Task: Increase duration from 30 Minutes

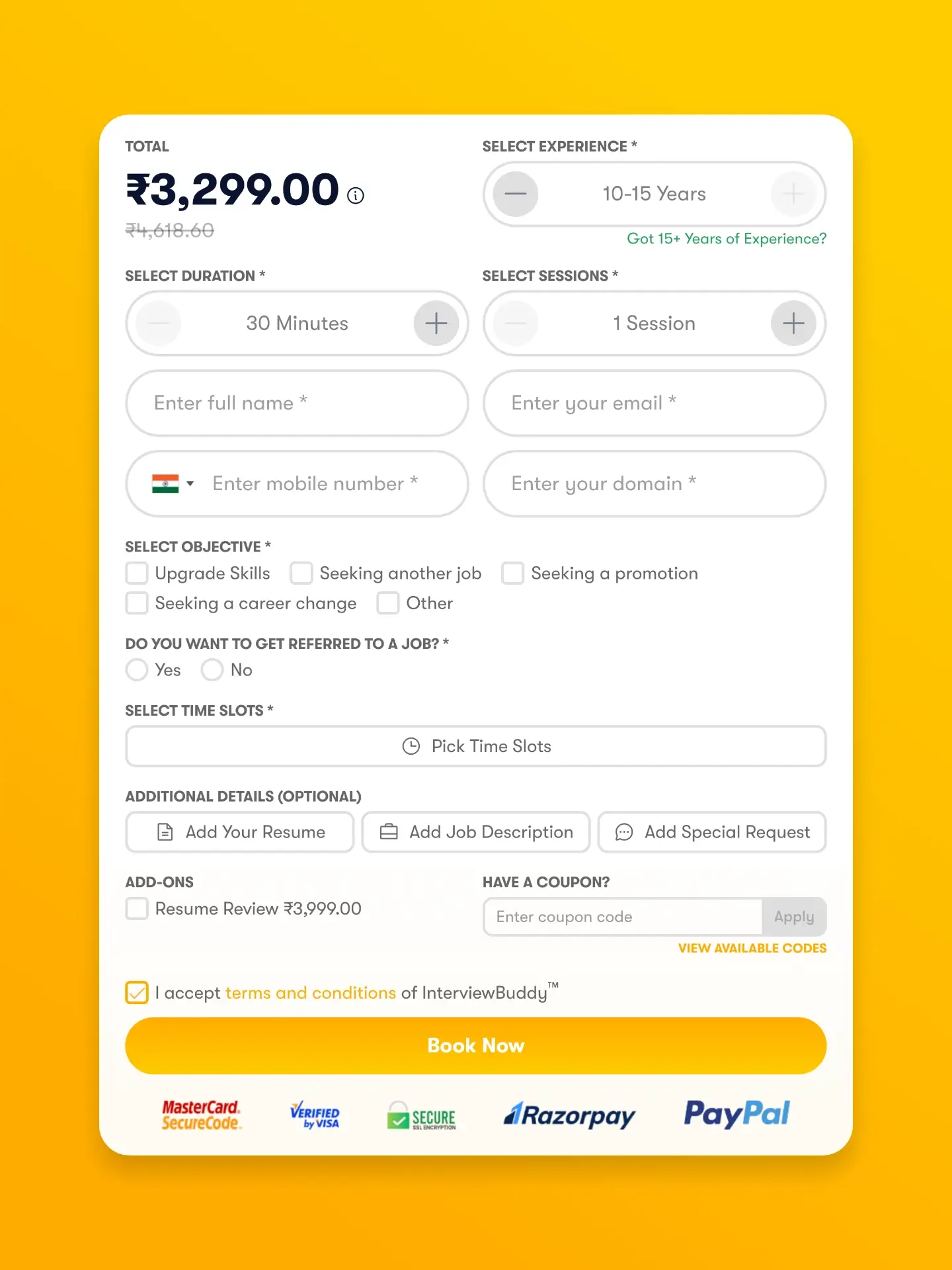Action: (436, 323)
